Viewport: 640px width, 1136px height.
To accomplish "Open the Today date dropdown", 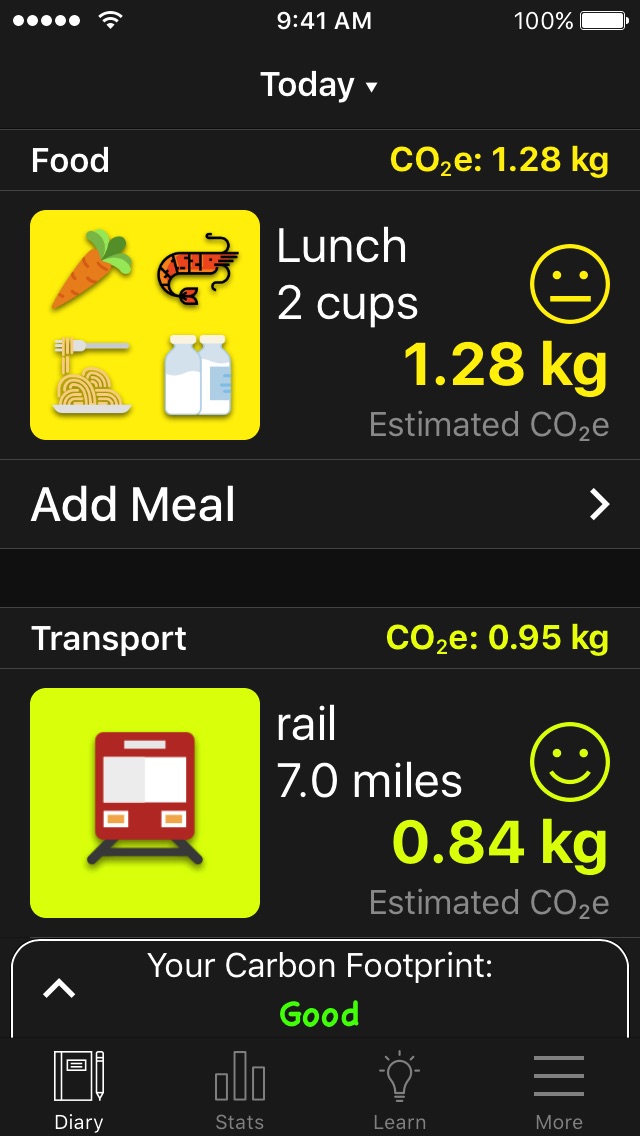I will point(319,85).
